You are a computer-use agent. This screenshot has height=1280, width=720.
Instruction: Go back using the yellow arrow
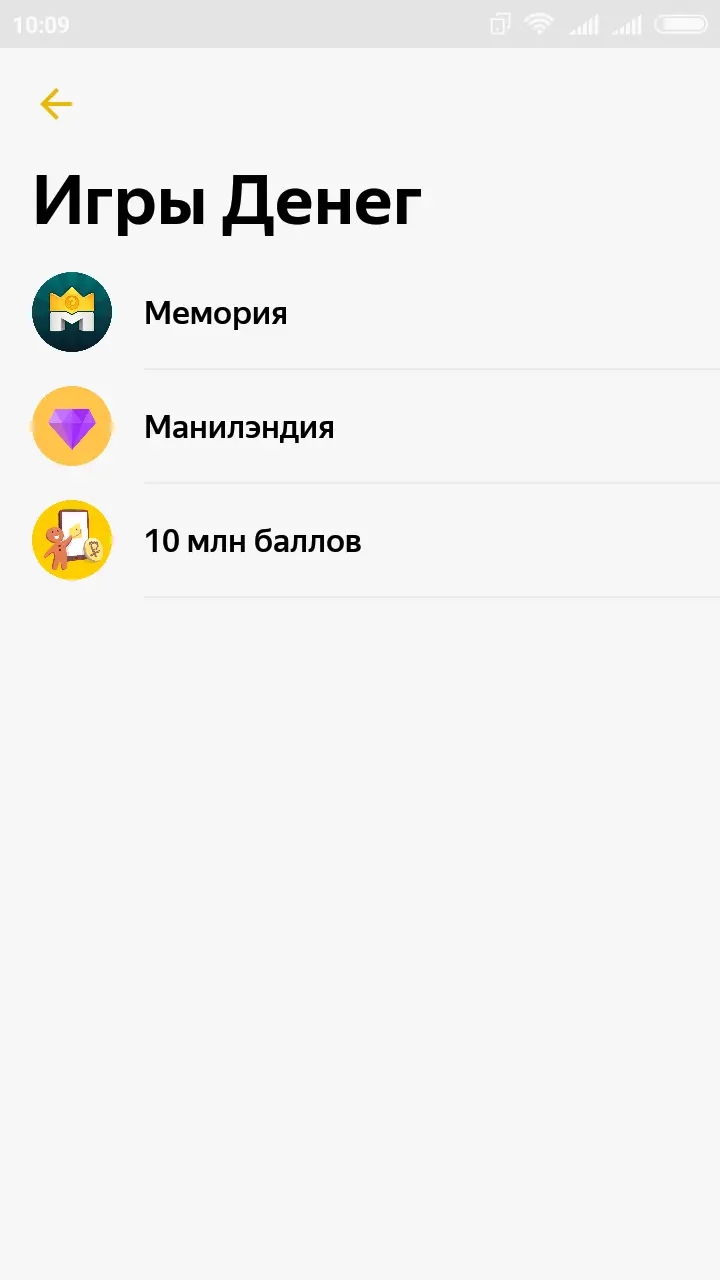56,104
